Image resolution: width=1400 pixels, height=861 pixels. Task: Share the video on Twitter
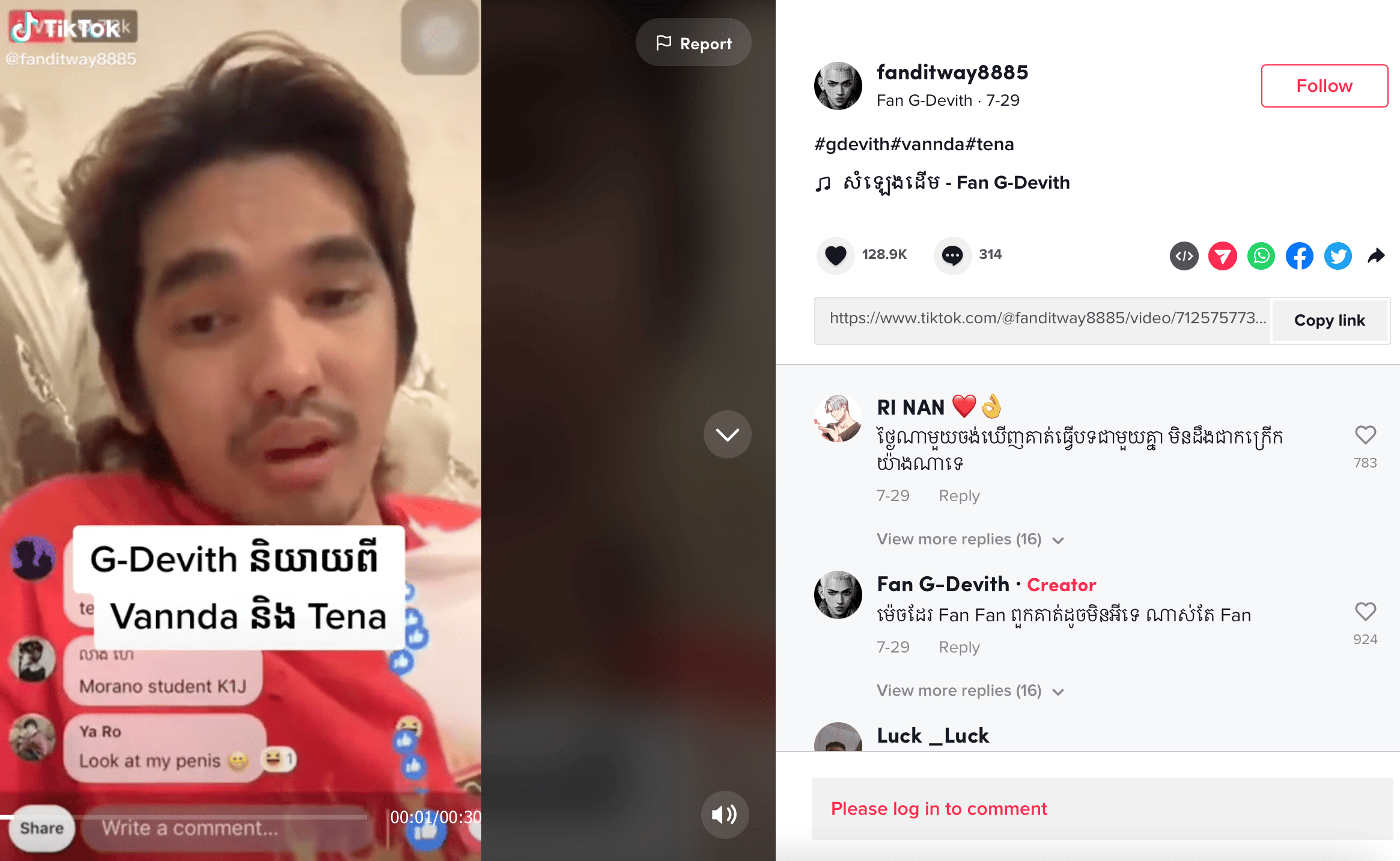[x=1338, y=256]
